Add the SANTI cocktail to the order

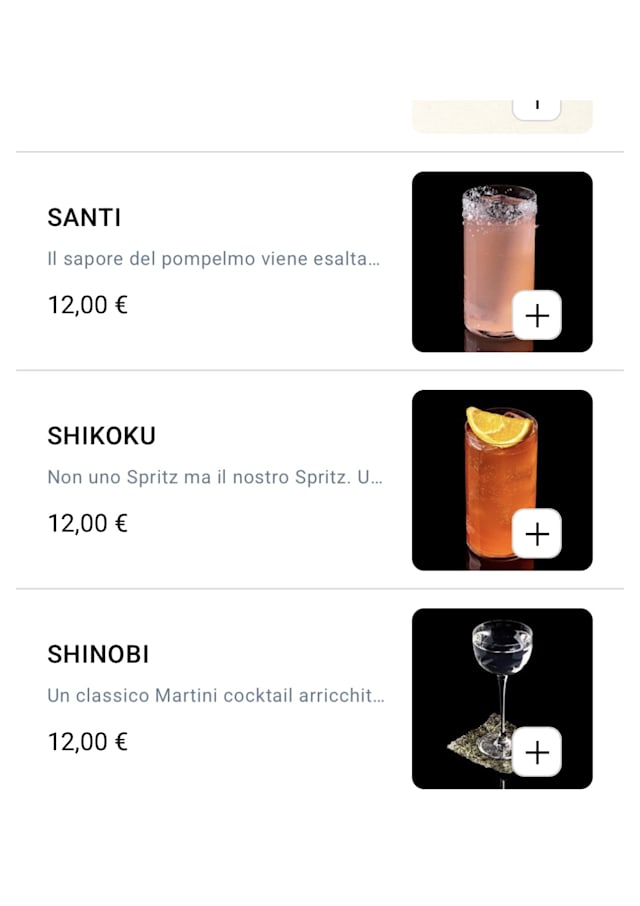537,316
